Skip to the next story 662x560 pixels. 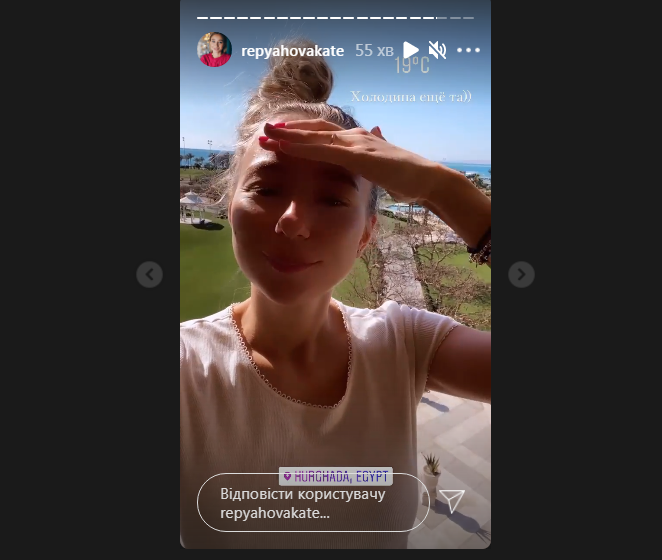tap(521, 274)
